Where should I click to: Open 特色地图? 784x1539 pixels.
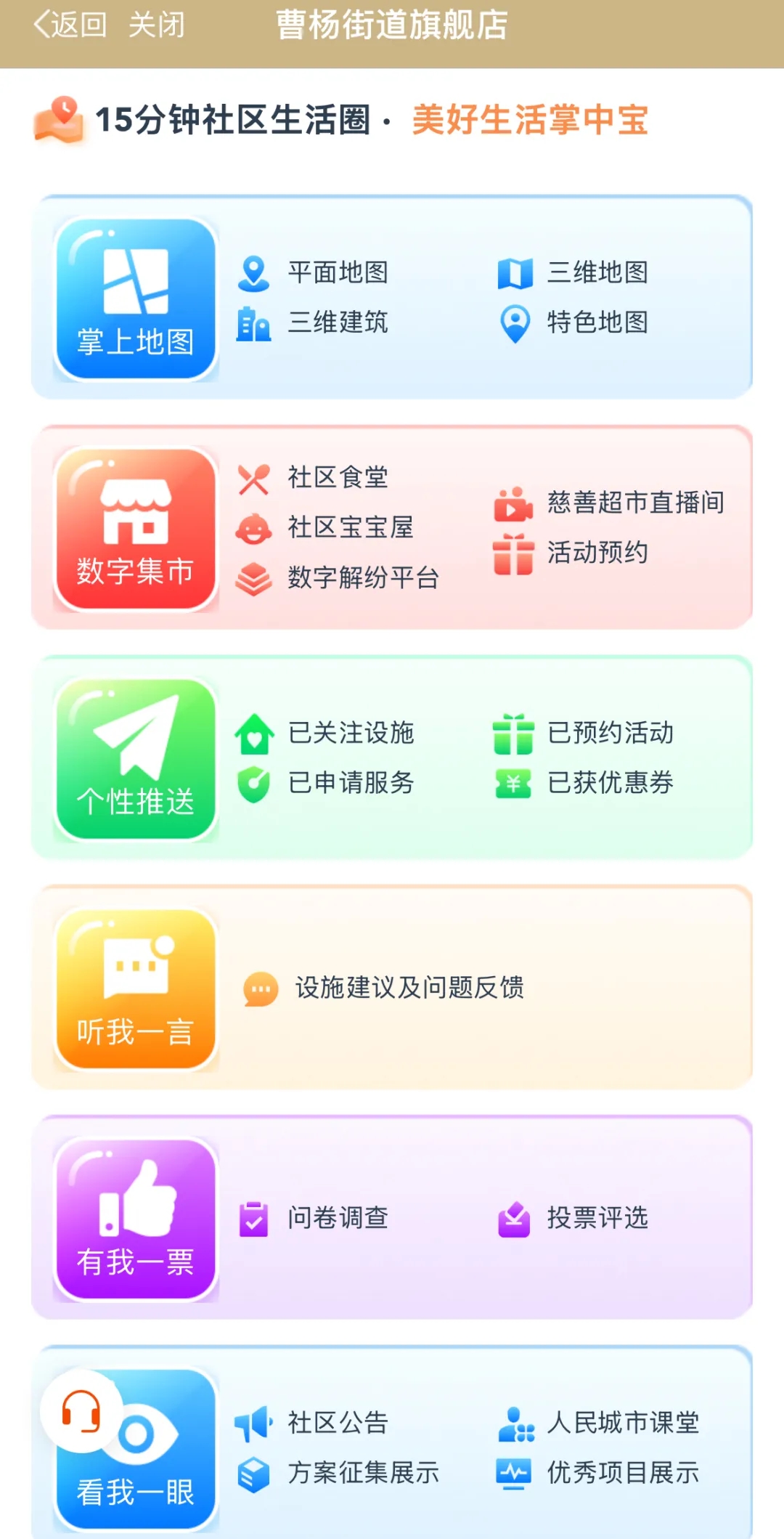coord(597,322)
